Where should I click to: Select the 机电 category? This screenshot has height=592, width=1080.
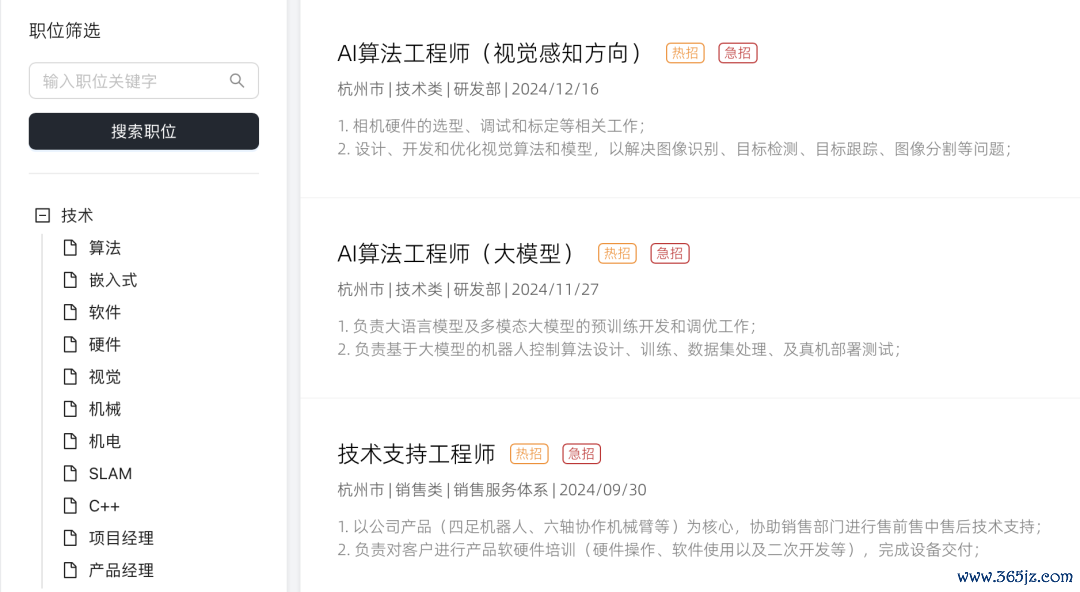pyautogui.click(x=104, y=441)
